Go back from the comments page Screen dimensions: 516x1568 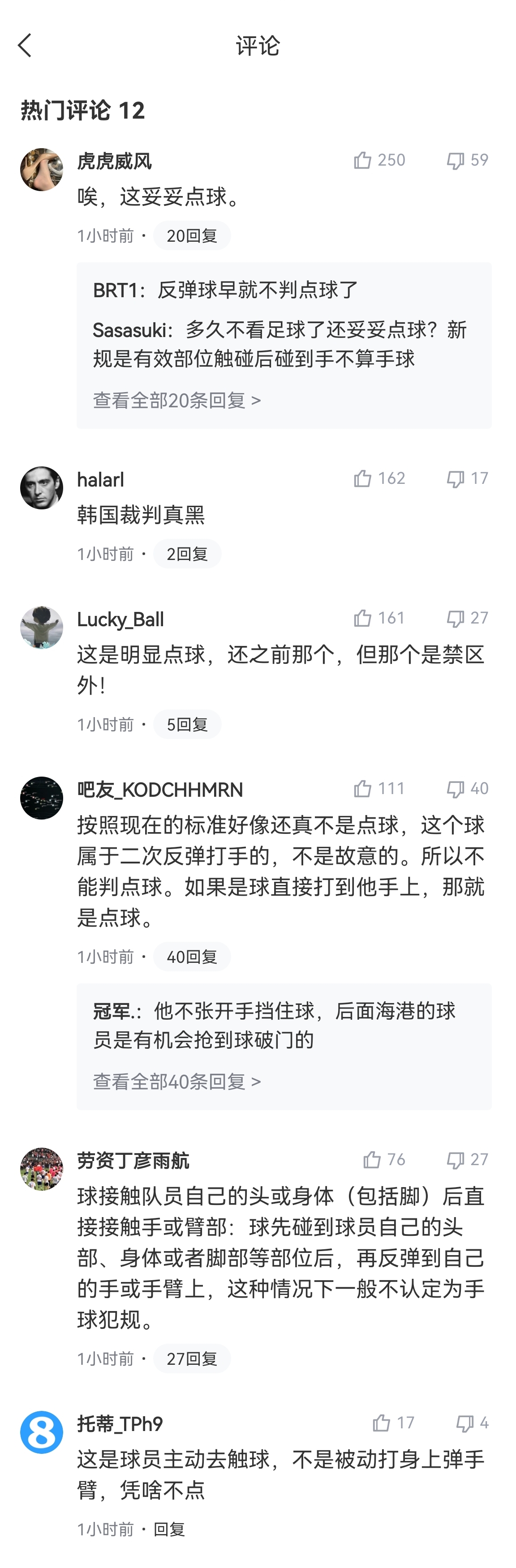click(x=25, y=46)
